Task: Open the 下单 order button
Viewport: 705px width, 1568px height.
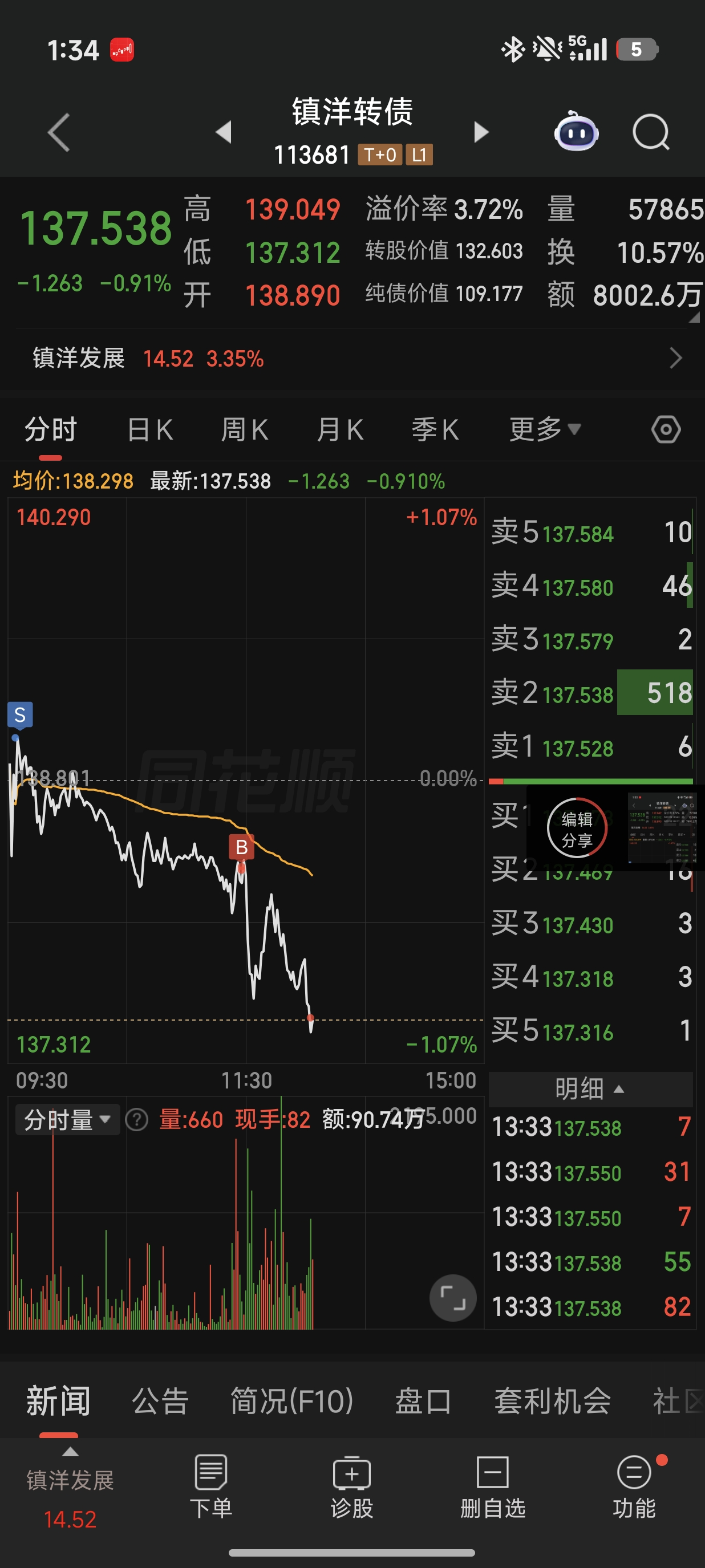Action: point(211,1486)
